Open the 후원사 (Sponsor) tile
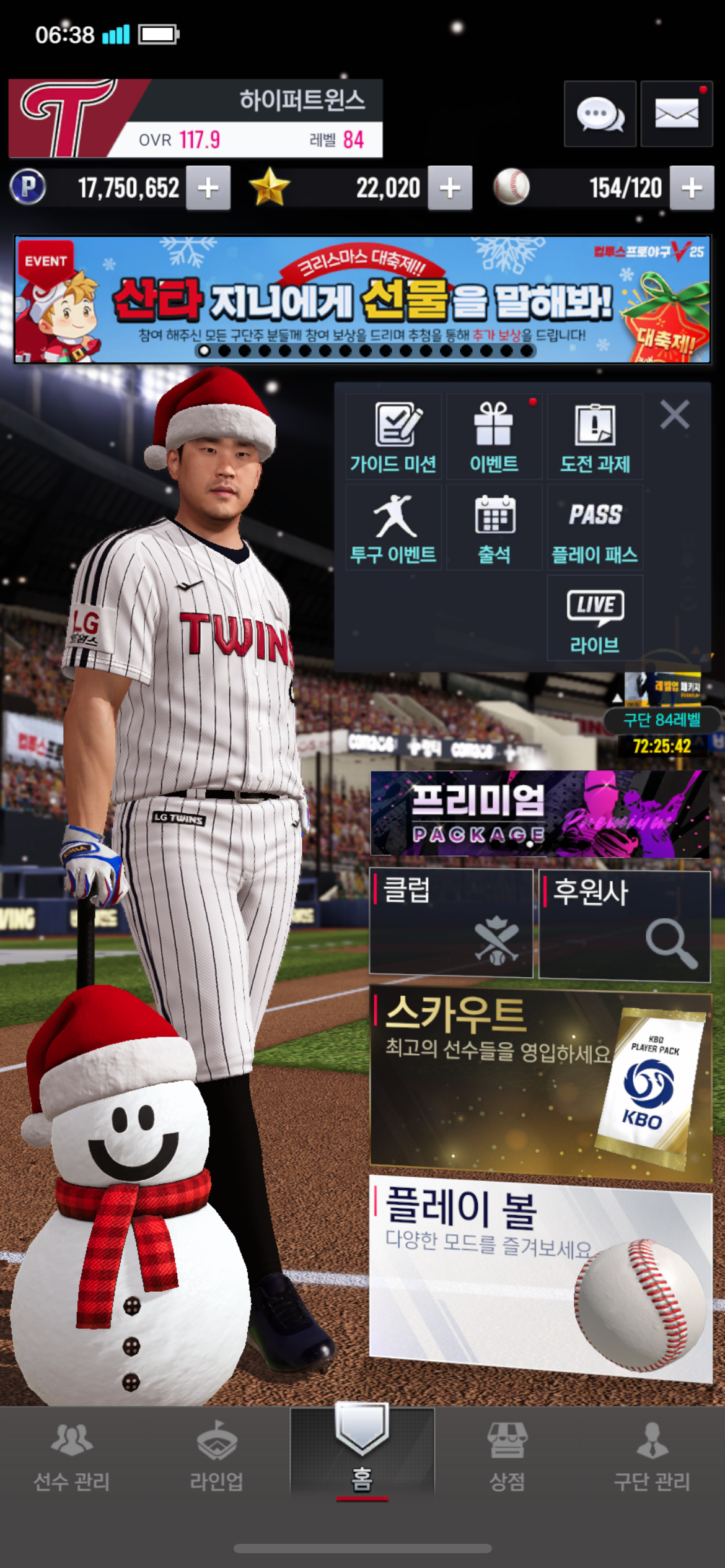The height and width of the screenshot is (1568, 725). click(x=625, y=925)
